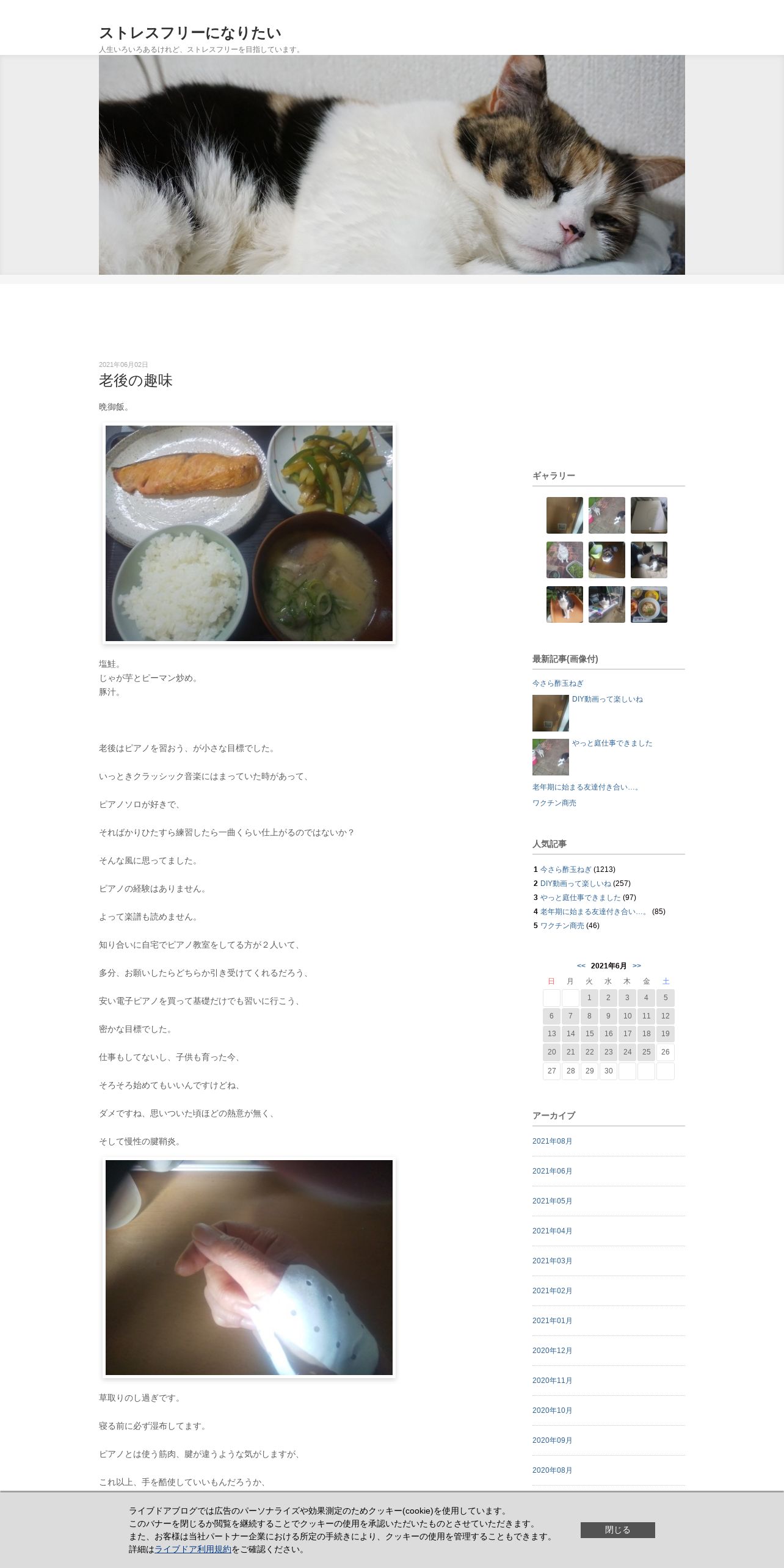Open the ライブドア利用規約 link
Image resolution: width=784 pixels, height=1568 pixels.
193,1549
